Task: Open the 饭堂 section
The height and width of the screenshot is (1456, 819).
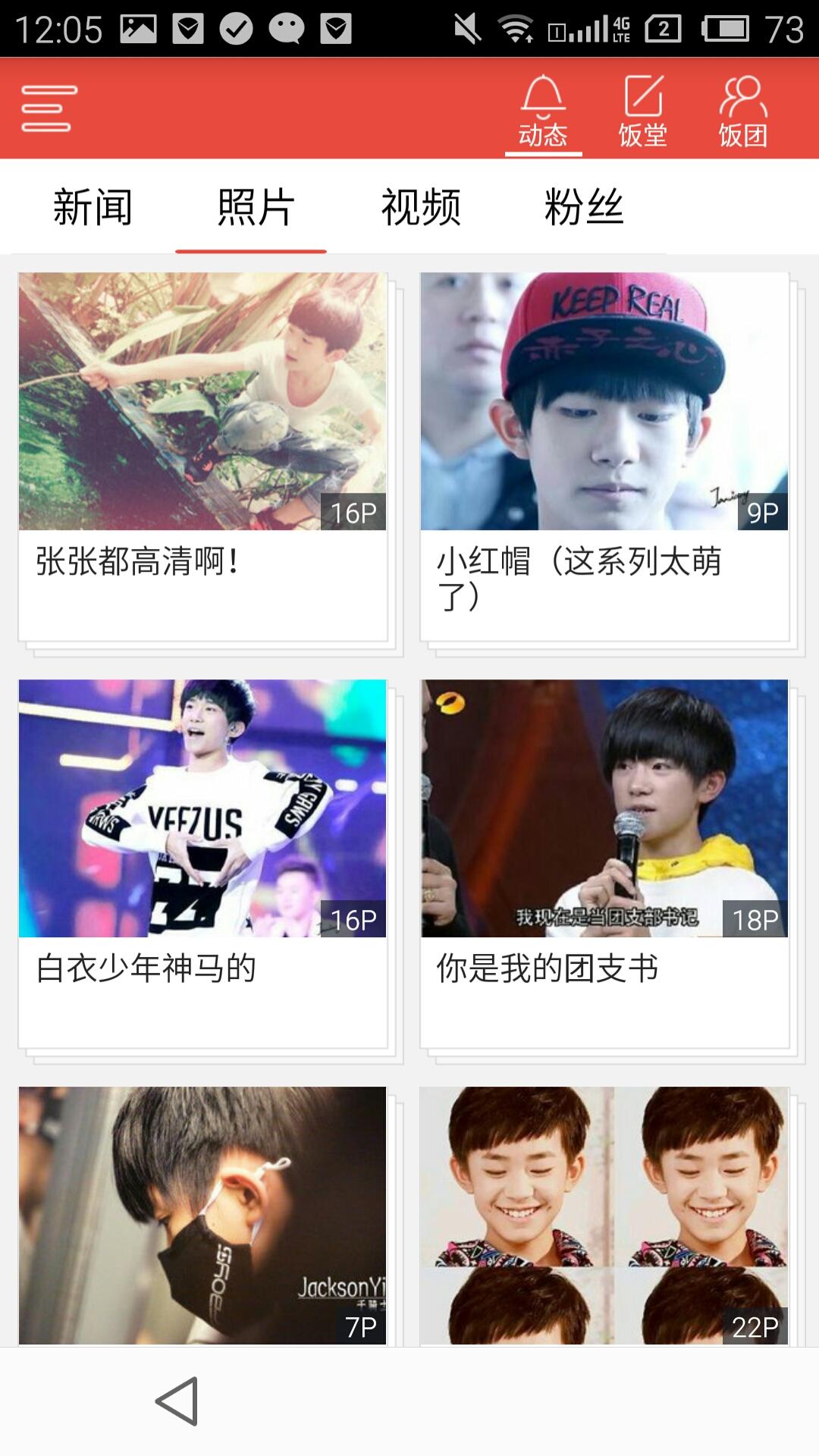Action: pos(643,111)
